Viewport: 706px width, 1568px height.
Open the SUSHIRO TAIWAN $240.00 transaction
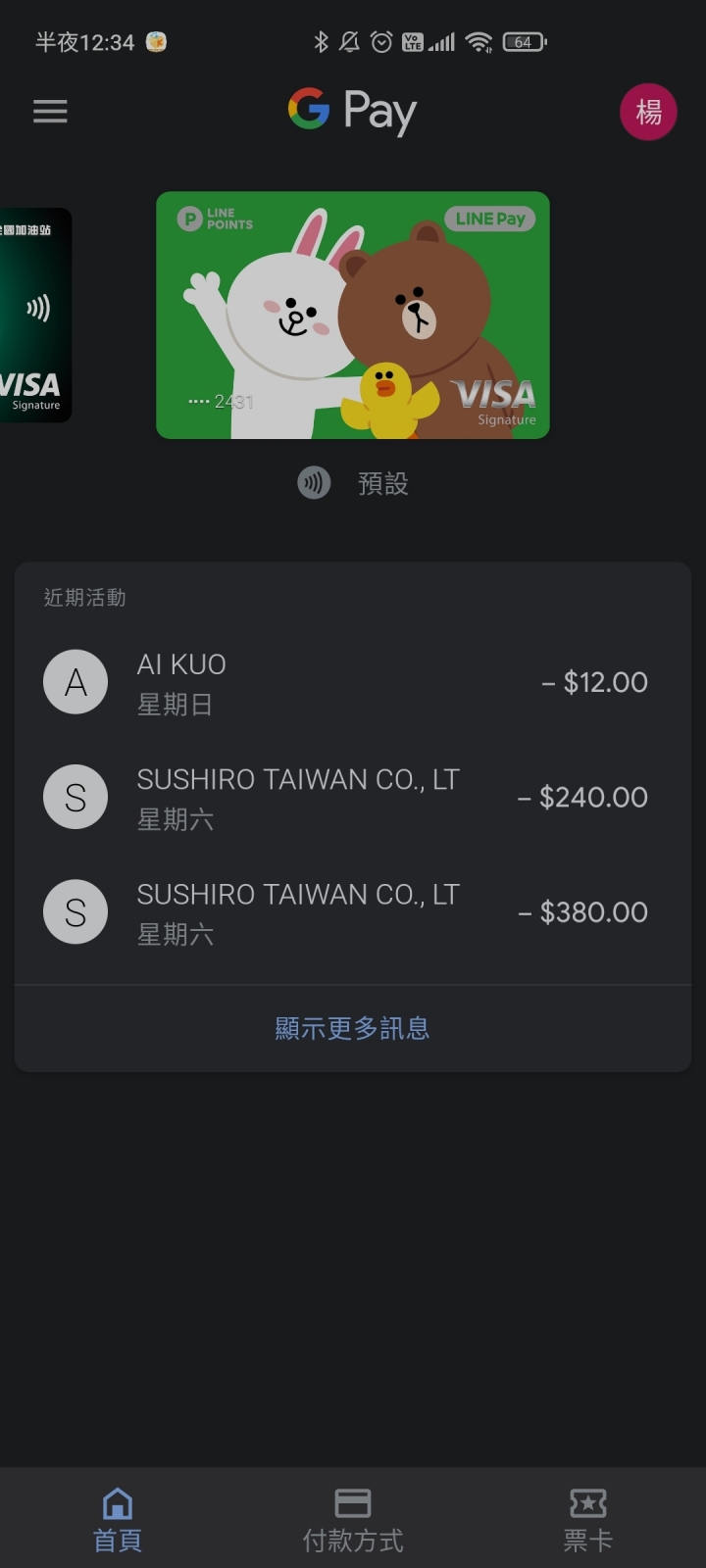click(x=353, y=798)
